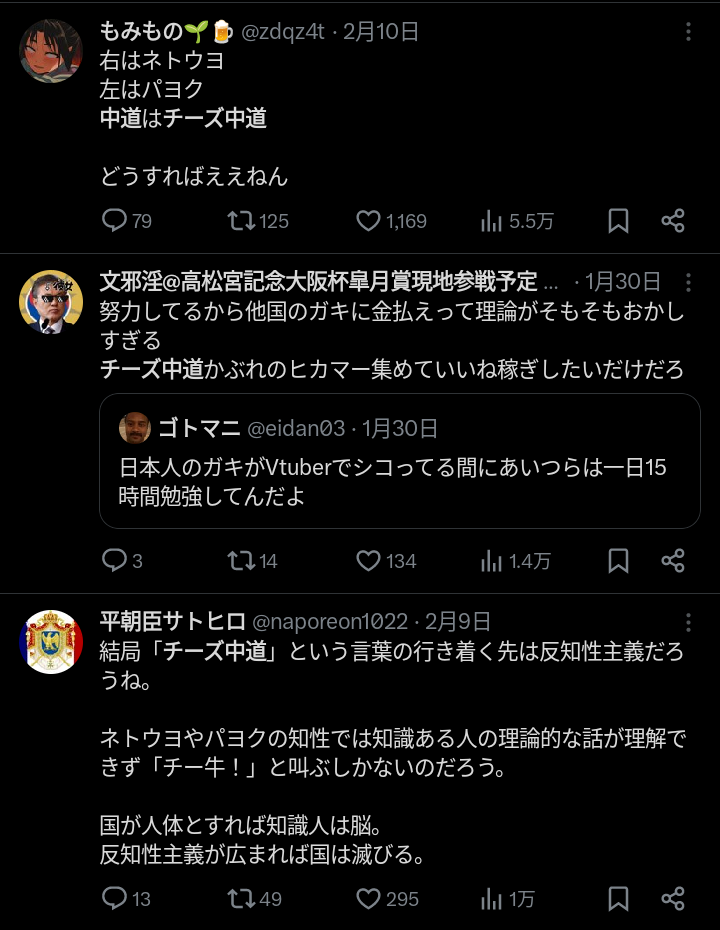Open 平朝臣サトヒロ's profile avatar
The image size is (720, 930).
click(51, 641)
